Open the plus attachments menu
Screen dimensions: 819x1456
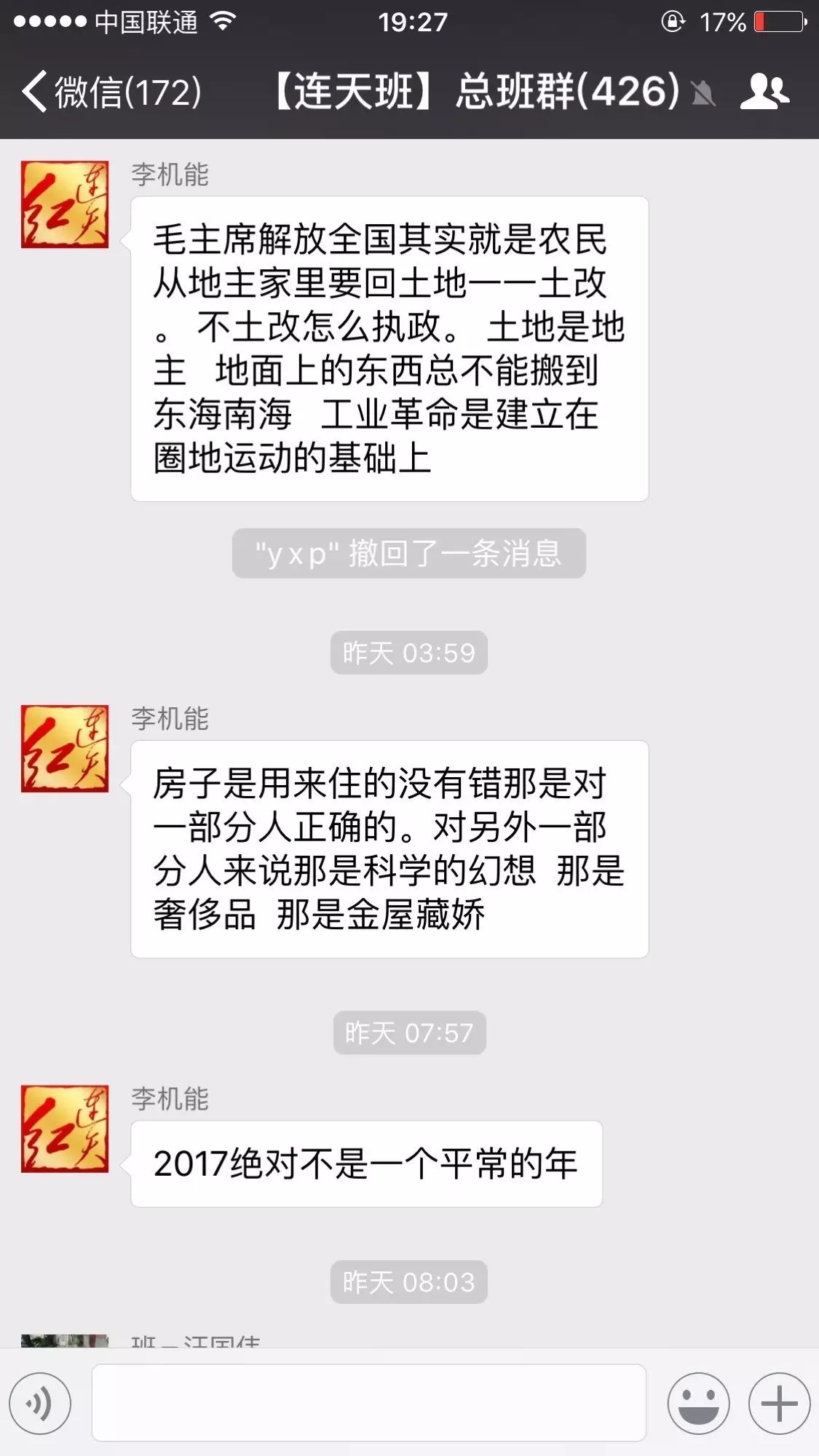(779, 1404)
